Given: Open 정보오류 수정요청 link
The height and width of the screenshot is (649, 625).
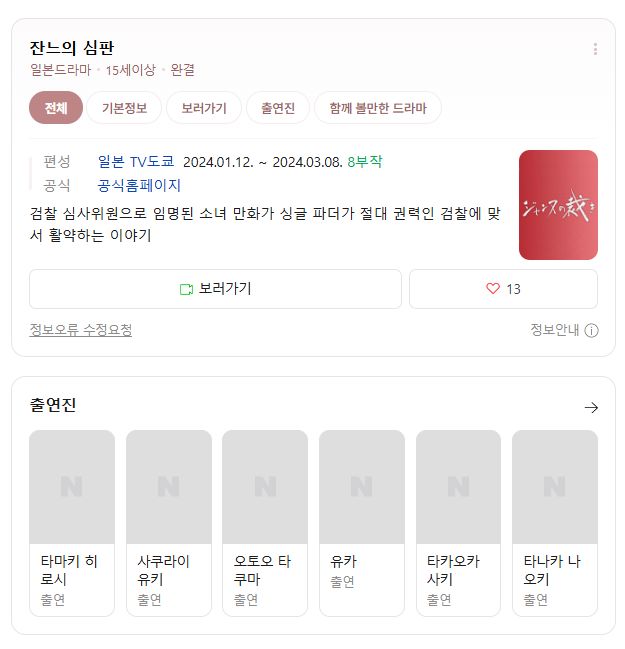Looking at the screenshot, I should click(81, 330).
